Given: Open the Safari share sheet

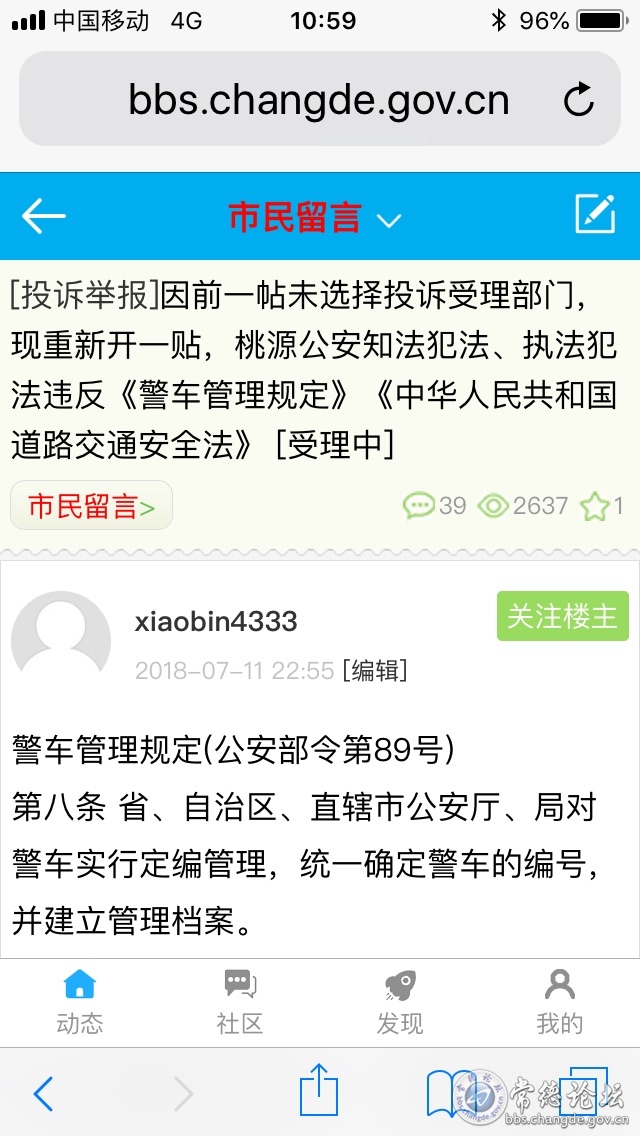Looking at the screenshot, I should pos(319,1092).
